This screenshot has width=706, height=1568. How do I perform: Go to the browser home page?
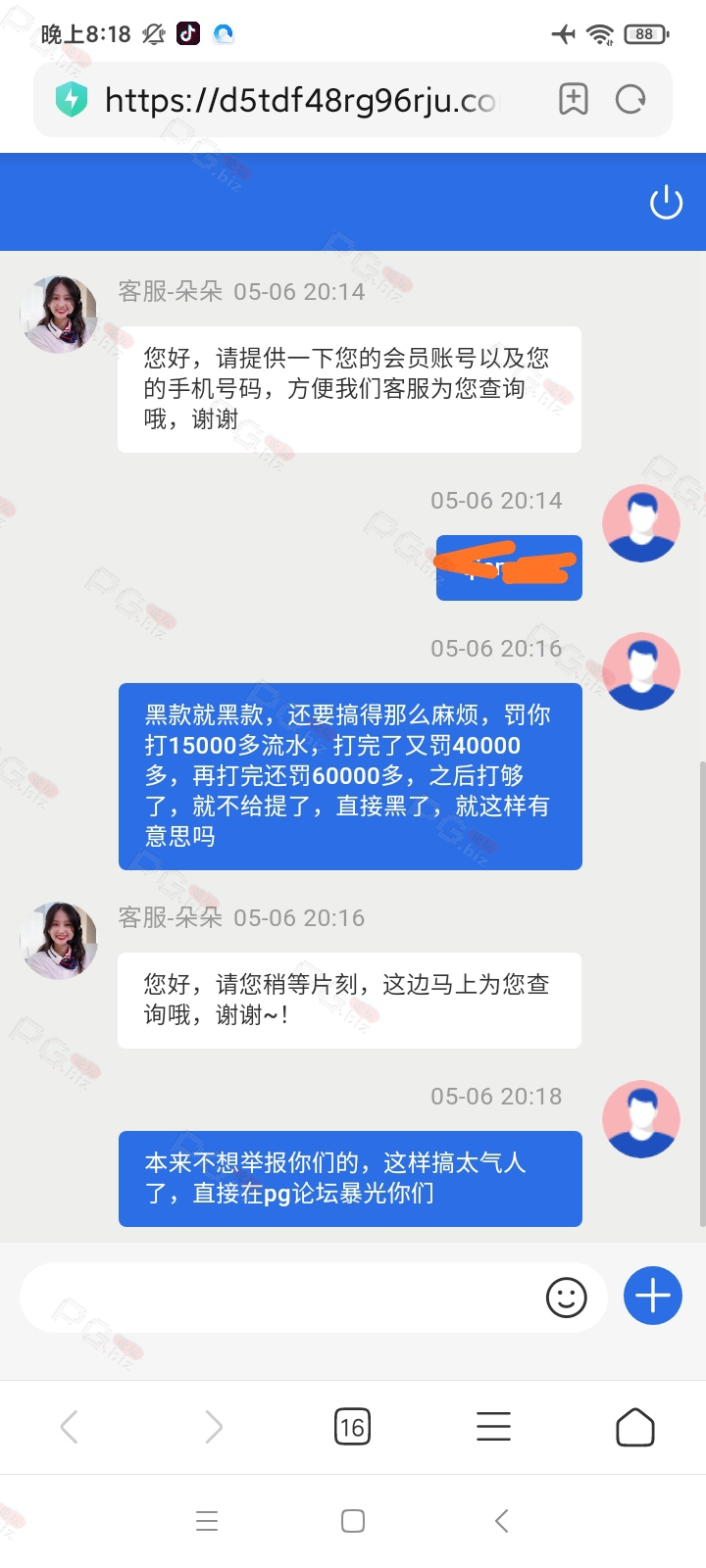tap(634, 1427)
